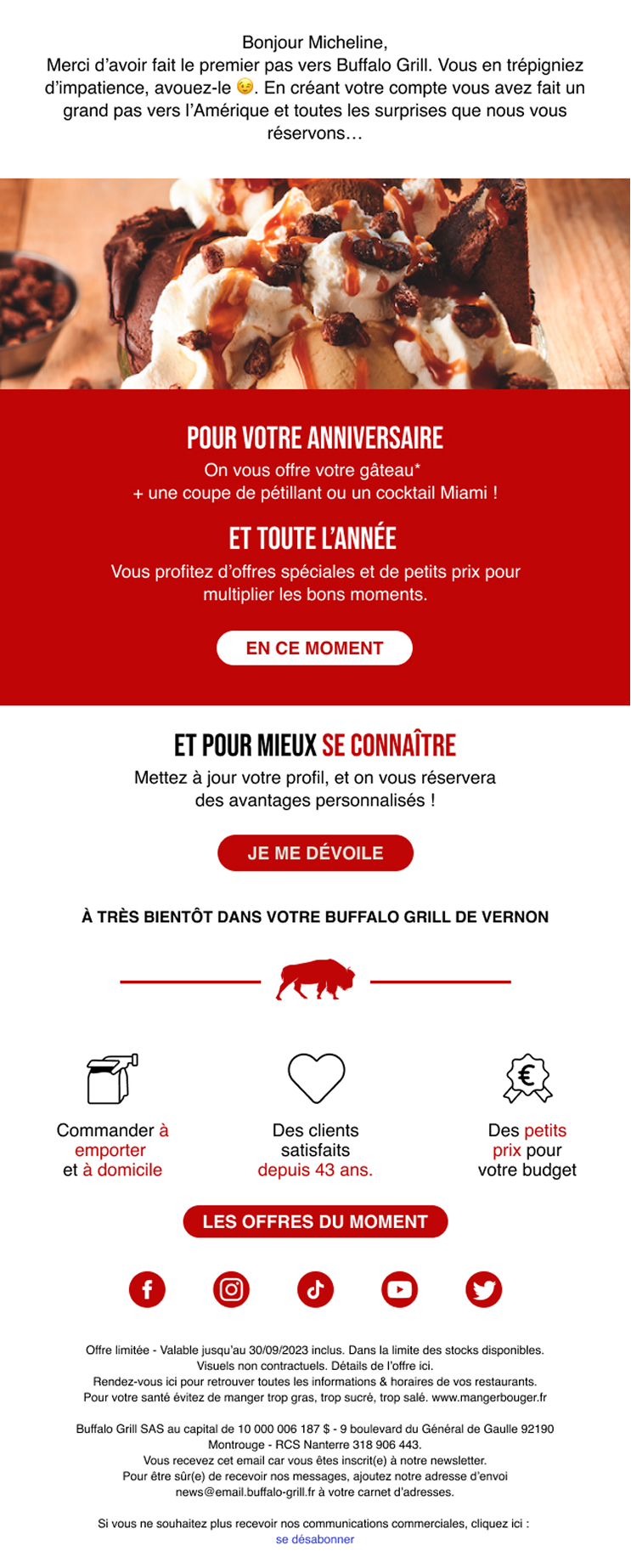The height and width of the screenshot is (1568, 631).
Task: Click the takeaway box icon
Action: coord(109,1079)
